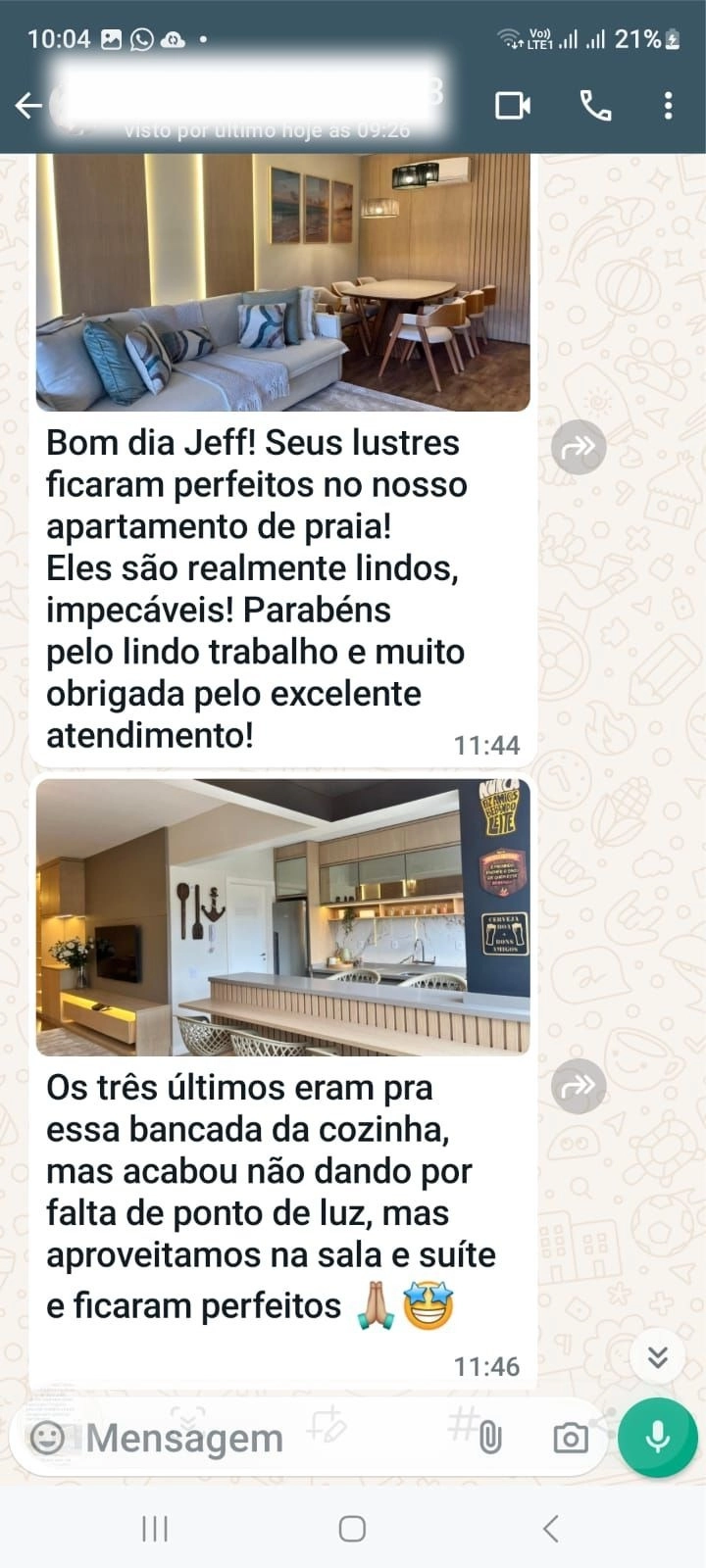The width and height of the screenshot is (706, 1568).
Task: Tap the Mensagem text field
Action: [x=265, y=1438]
